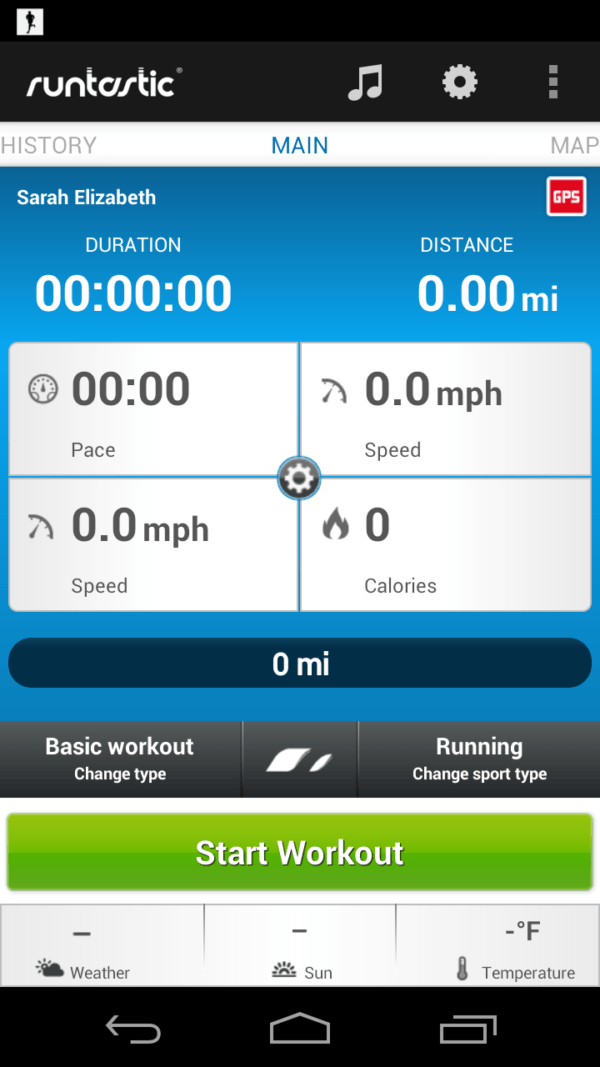
Task: Configure dashboard tiles with the center gear
Action: tap(299, 479)
